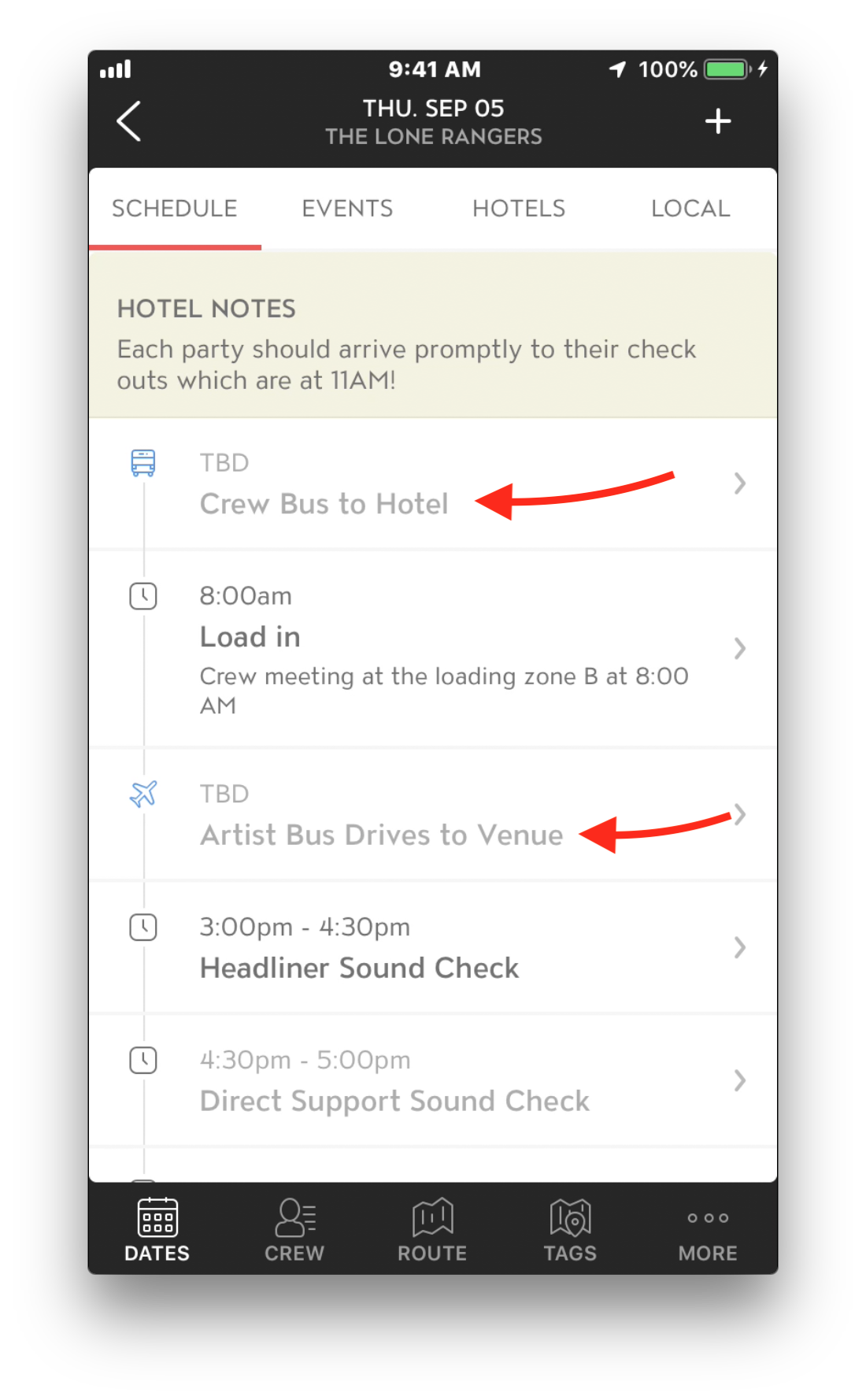Image resolution: width=866 pixels, height=1400 pixels.
Task: Switch to the Events tab
Action: pos(347,209)
